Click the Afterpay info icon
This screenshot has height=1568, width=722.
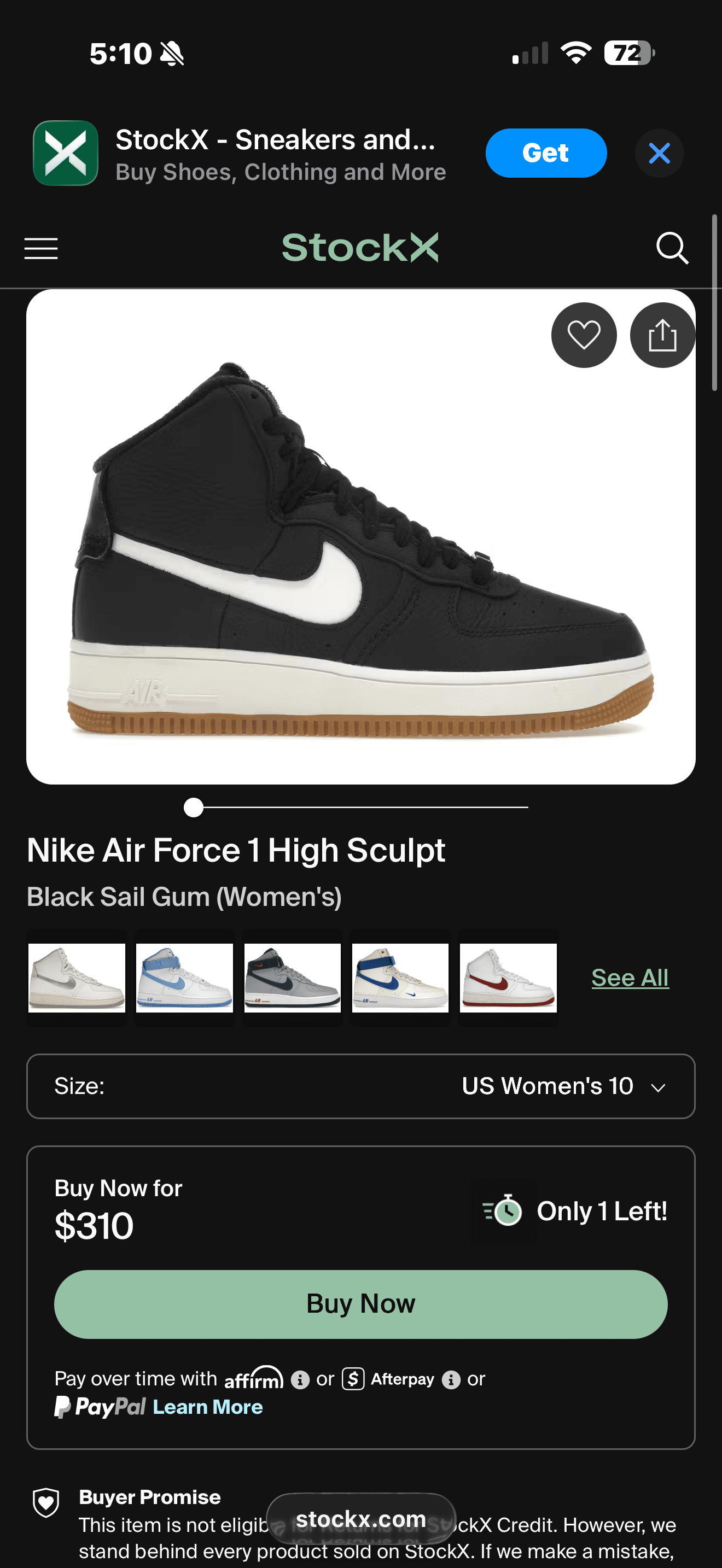pos(451,1379)
